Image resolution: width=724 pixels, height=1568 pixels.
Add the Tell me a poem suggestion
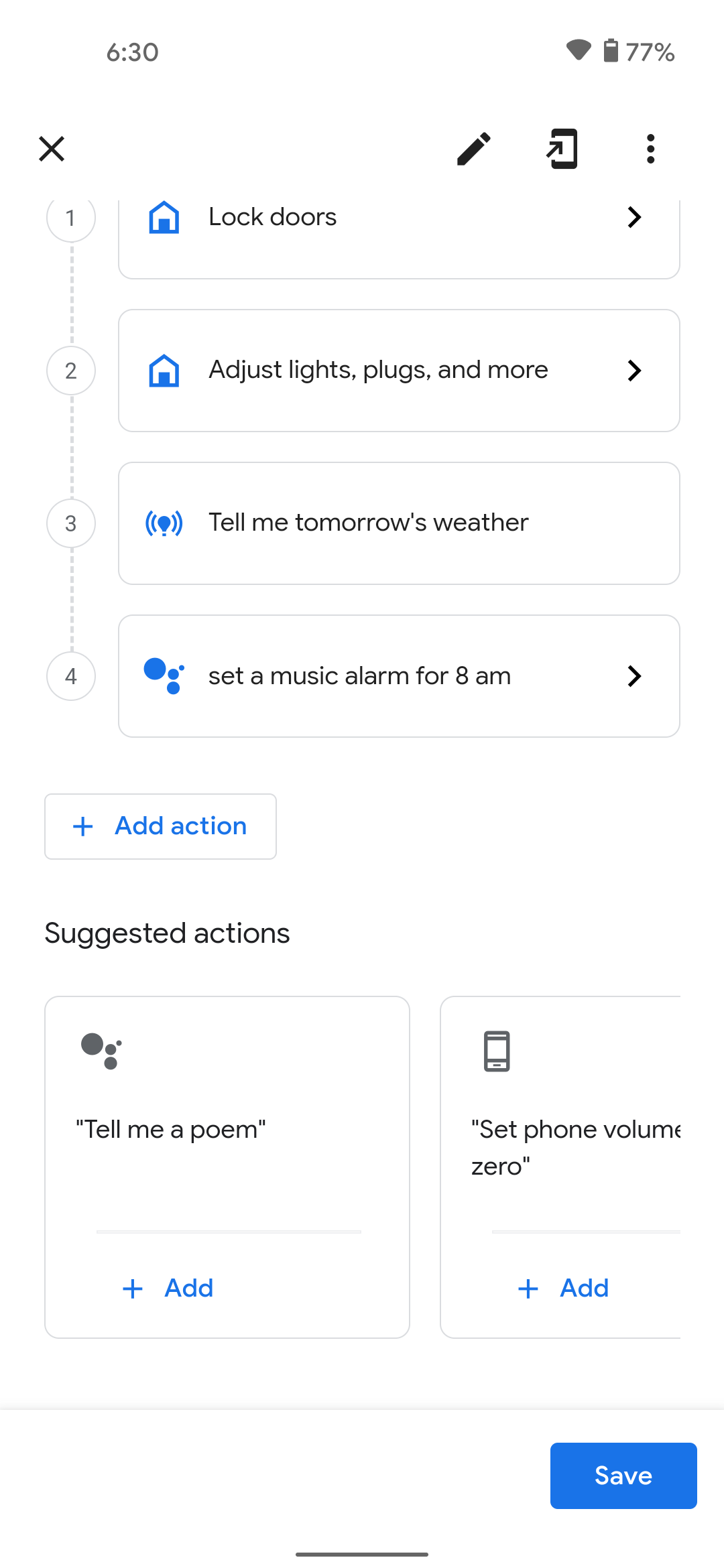[167, 1288]
